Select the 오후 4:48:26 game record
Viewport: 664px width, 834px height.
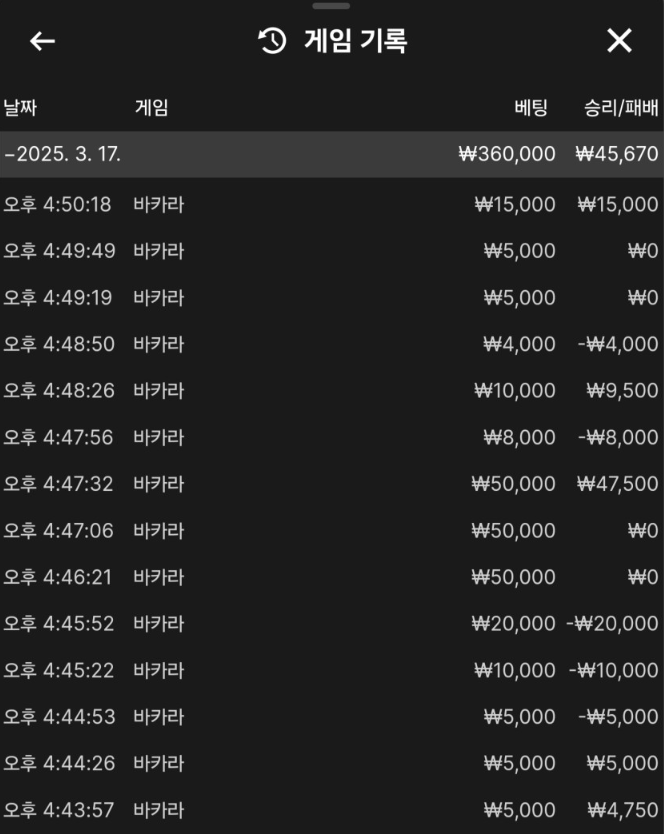[331, 391]
